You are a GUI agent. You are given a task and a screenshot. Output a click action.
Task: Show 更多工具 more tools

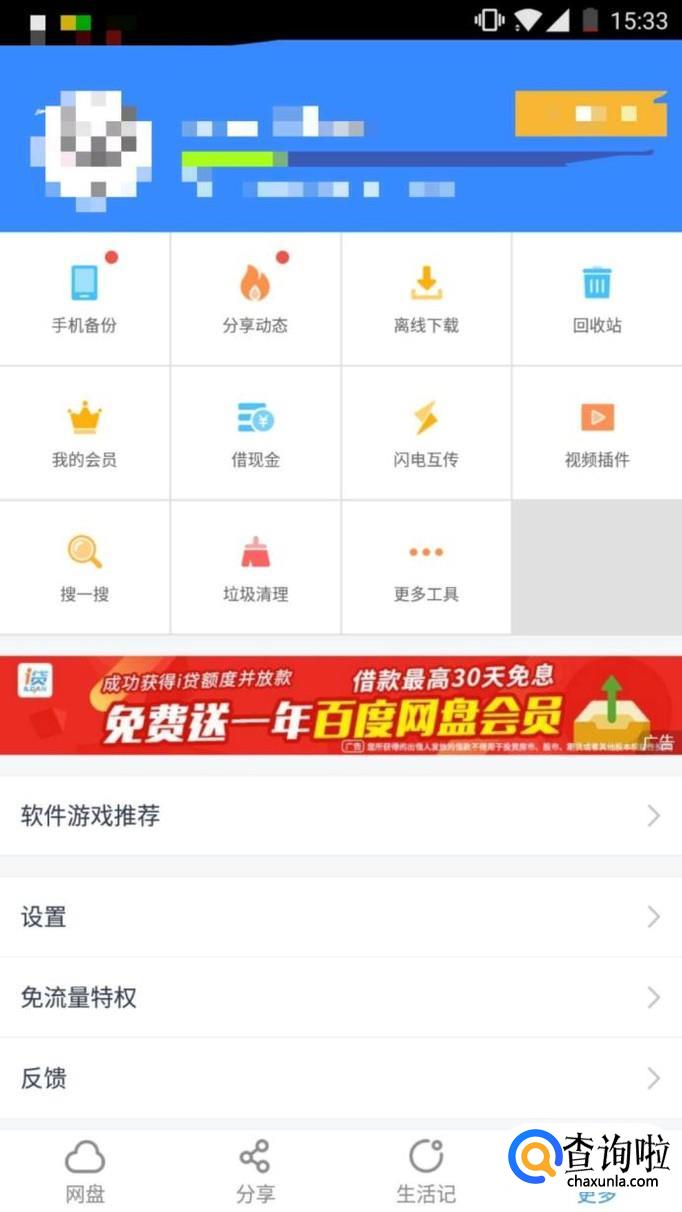426,567
